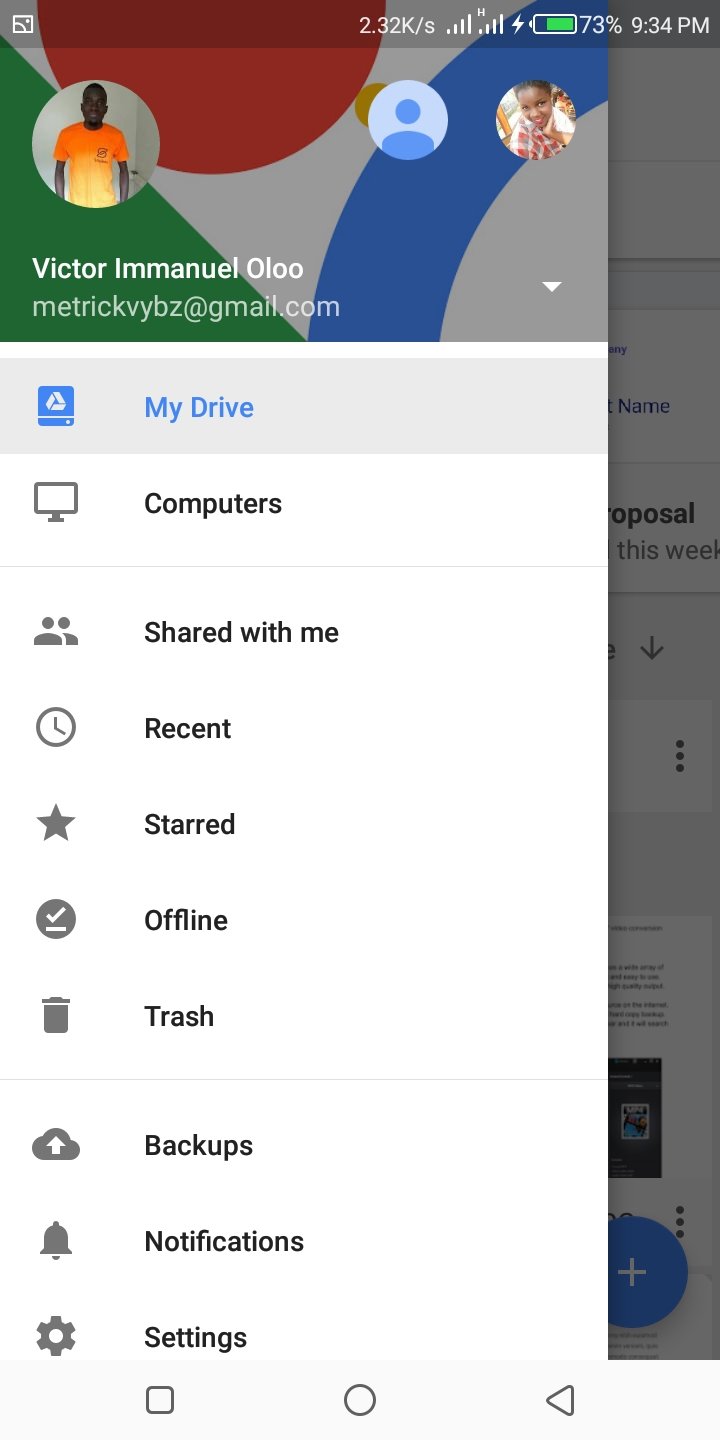
Task: Show Offline files
Action: pos(186,920)
